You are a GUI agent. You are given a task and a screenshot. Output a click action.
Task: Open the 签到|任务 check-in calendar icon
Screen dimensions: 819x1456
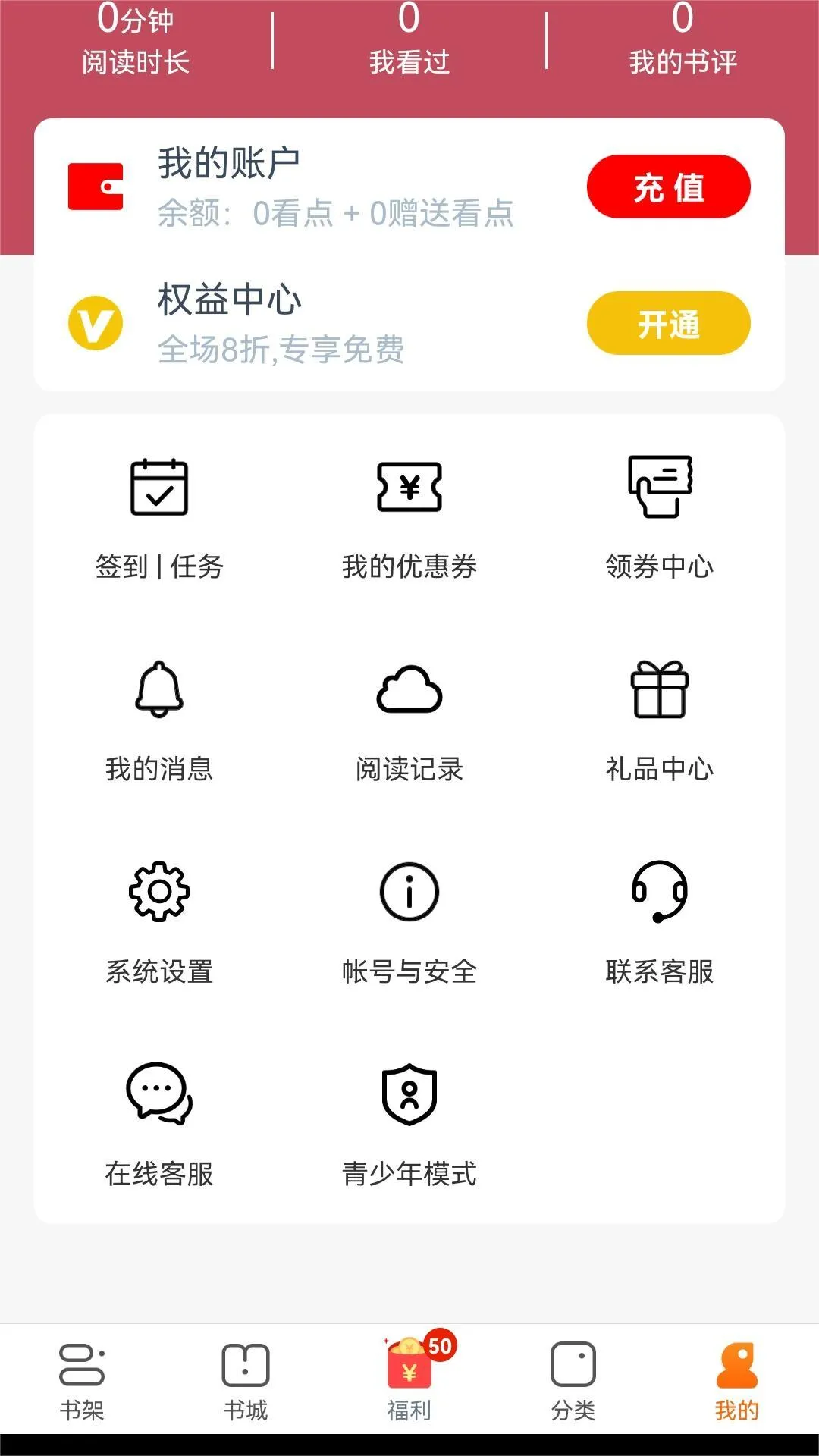click(x=158, y=489)
